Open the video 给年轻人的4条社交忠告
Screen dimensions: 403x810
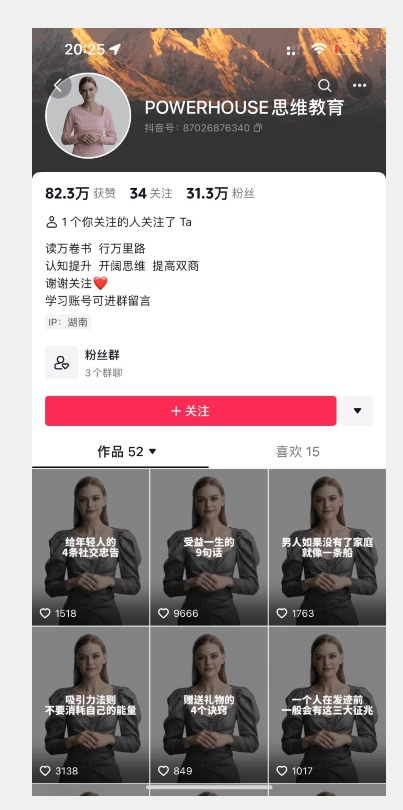[x=90, y=547]
